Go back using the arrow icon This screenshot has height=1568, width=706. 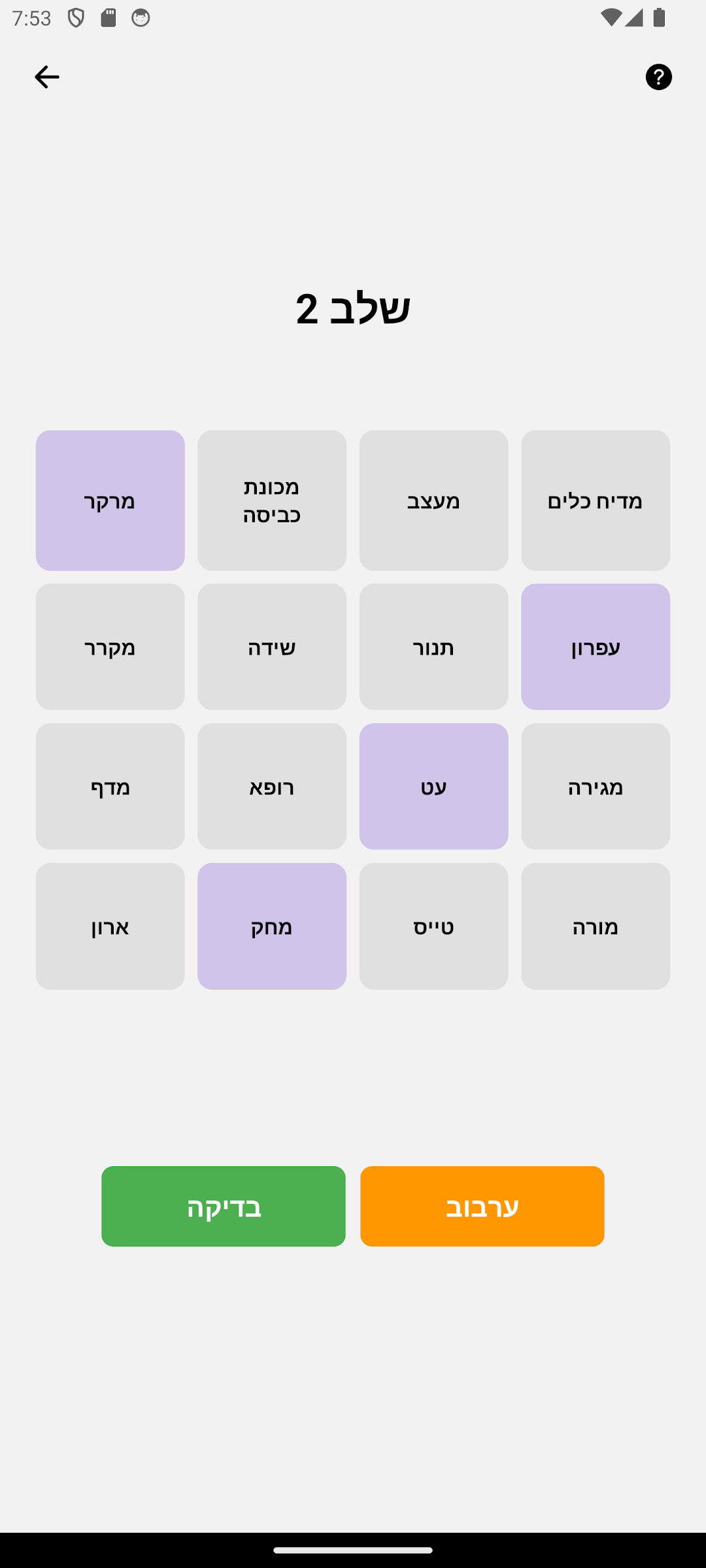click(46, 77)
